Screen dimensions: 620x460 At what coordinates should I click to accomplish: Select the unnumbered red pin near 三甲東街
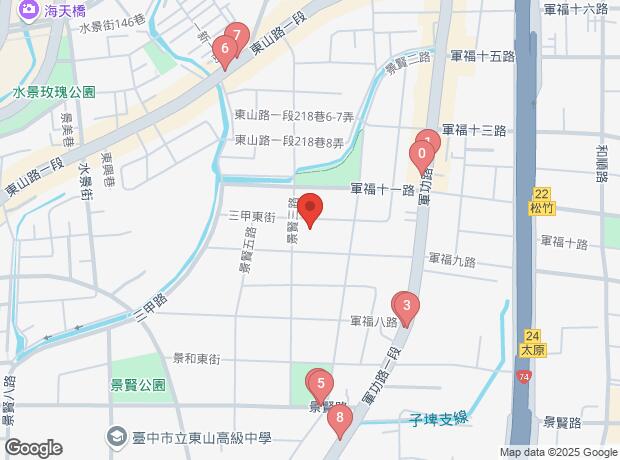click(x=309, y=208)
